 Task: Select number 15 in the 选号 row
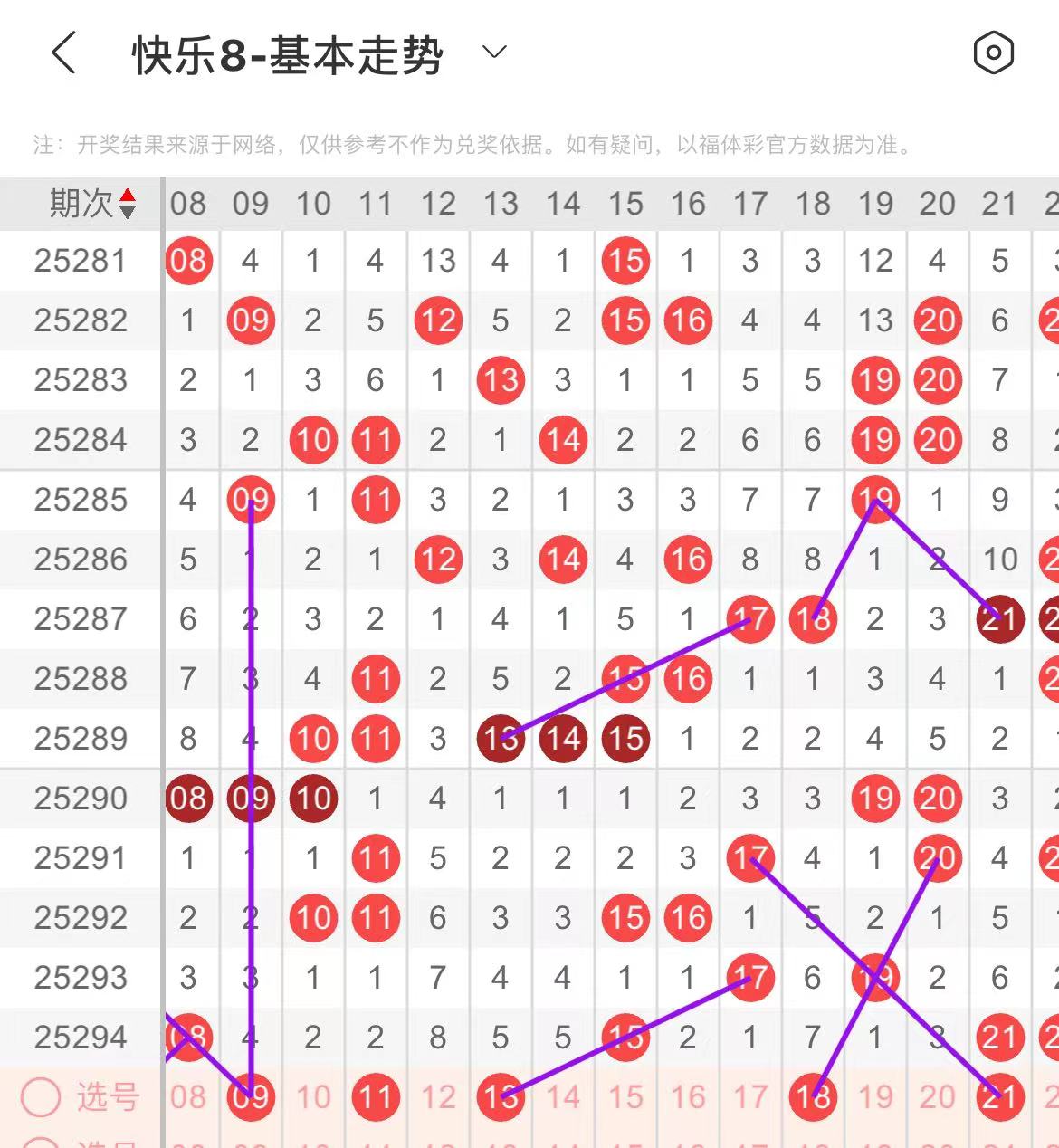pyautogui.click(x=625, y=1097)
